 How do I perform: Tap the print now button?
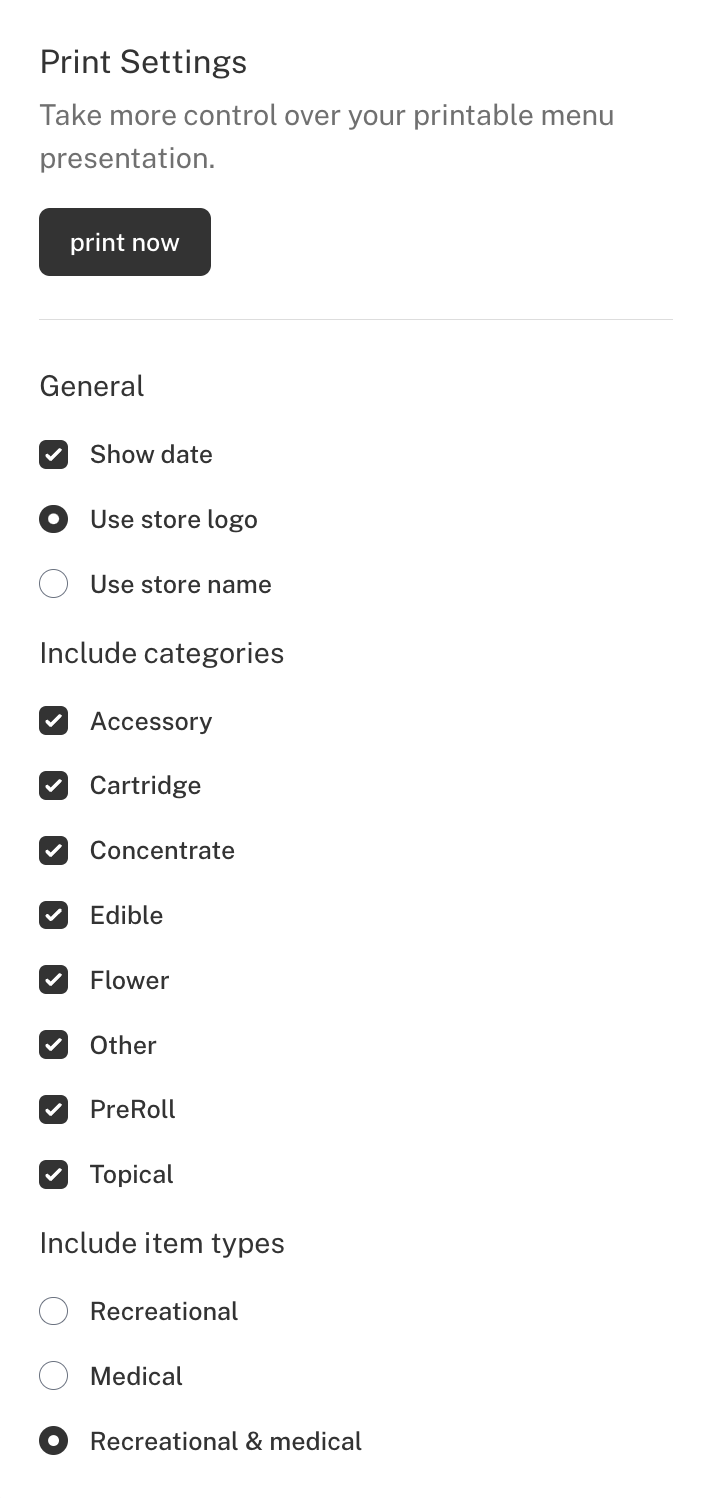coord(125,242)
